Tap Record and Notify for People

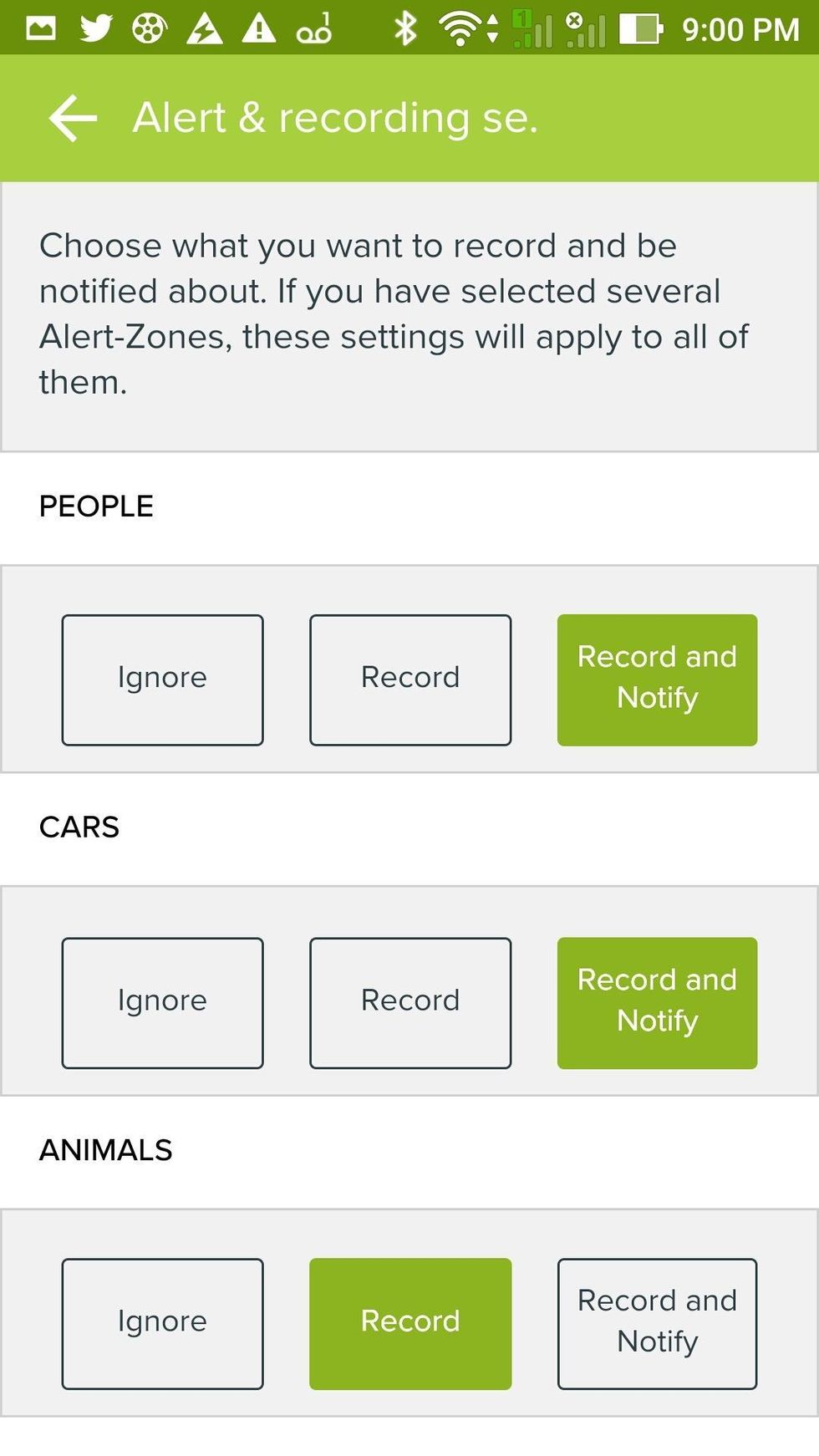click(657, 680)
